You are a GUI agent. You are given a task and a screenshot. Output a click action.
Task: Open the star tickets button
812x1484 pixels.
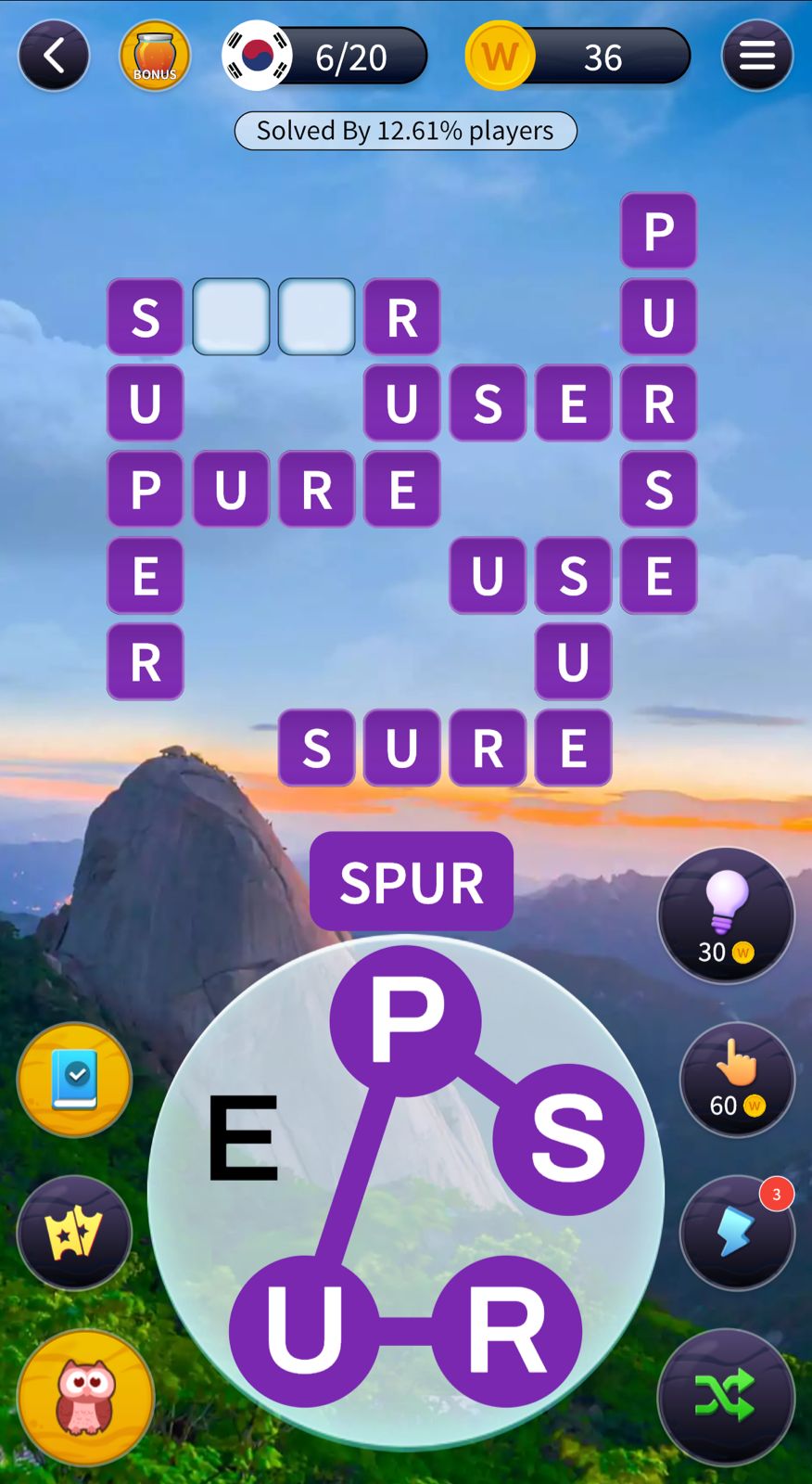[x=74, y=1233]
